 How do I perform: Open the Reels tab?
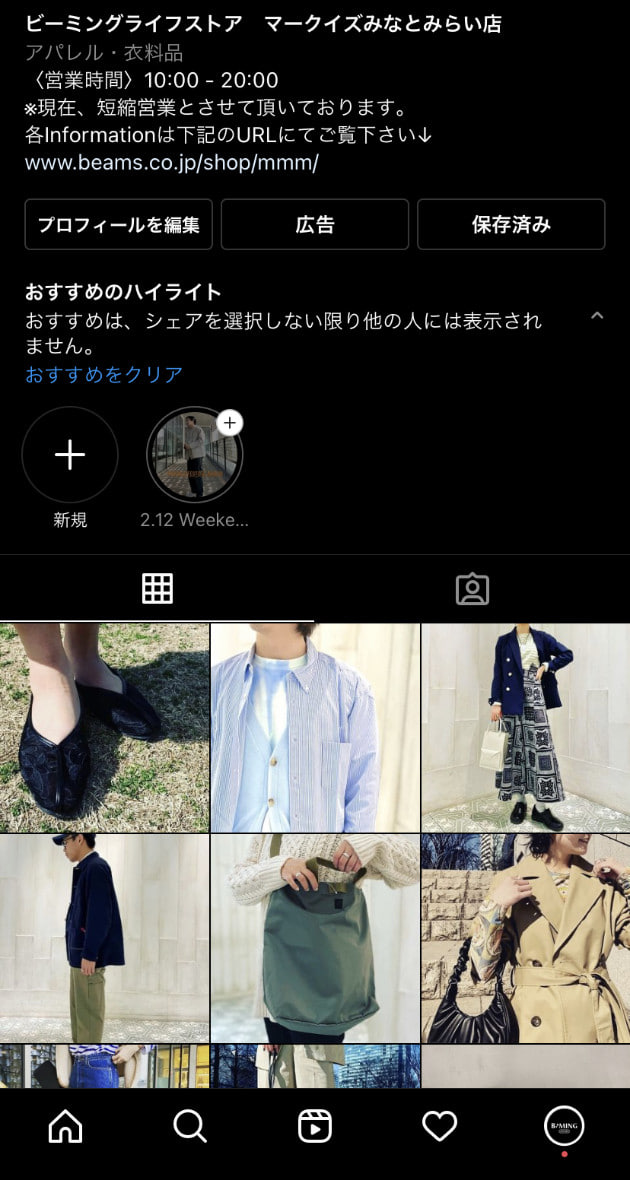pyautogui.click(x=315, y=1127)
